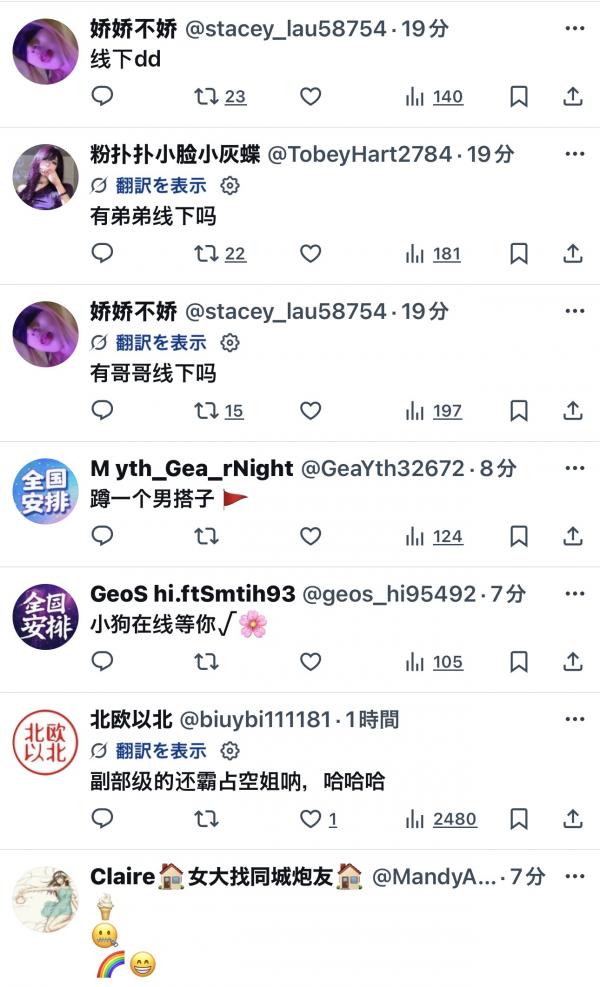View analytics of 小狗在线等你 post
This screenshot has height=987, width=600.
(x=434, y=661)
